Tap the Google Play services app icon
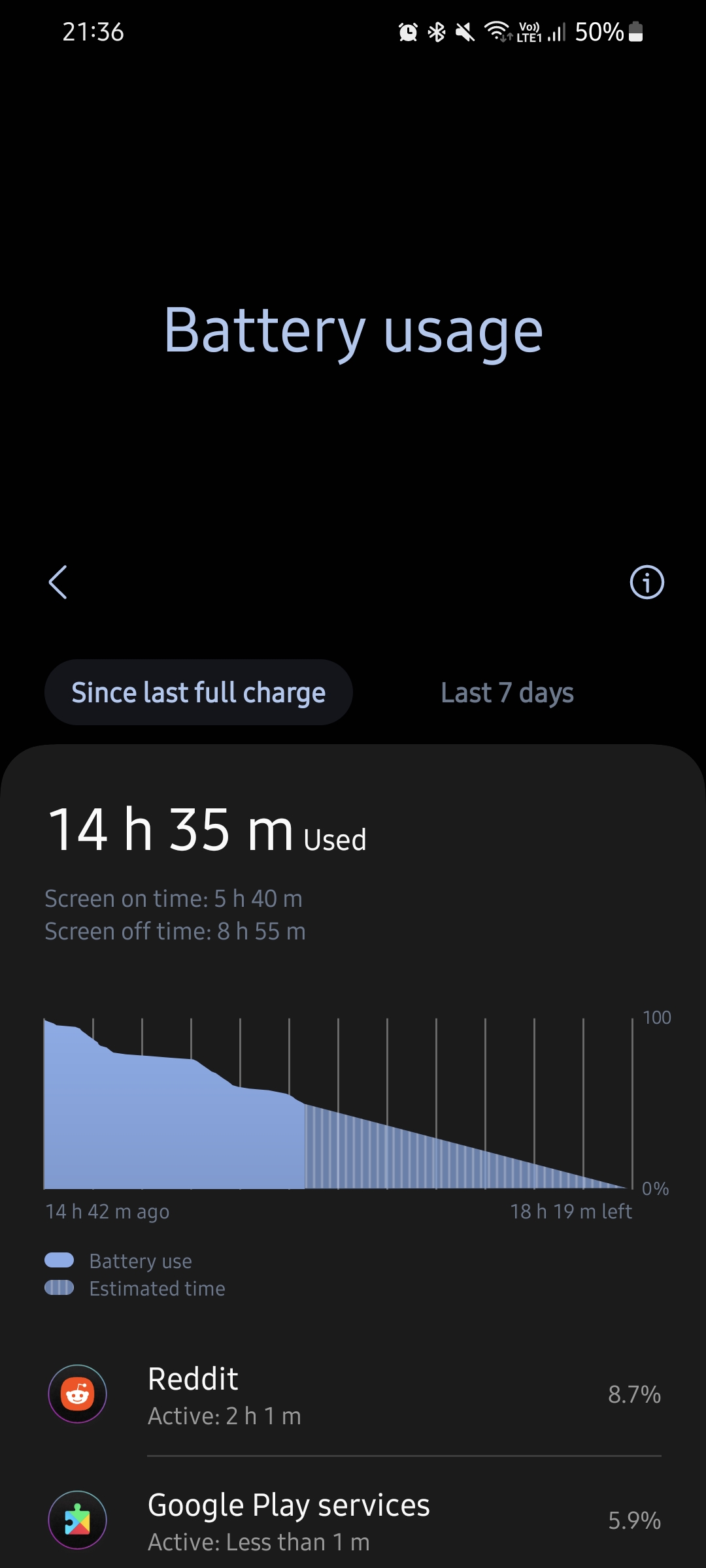The width and height of the screenshot is (706, 1568). [x=76, y=1520]
